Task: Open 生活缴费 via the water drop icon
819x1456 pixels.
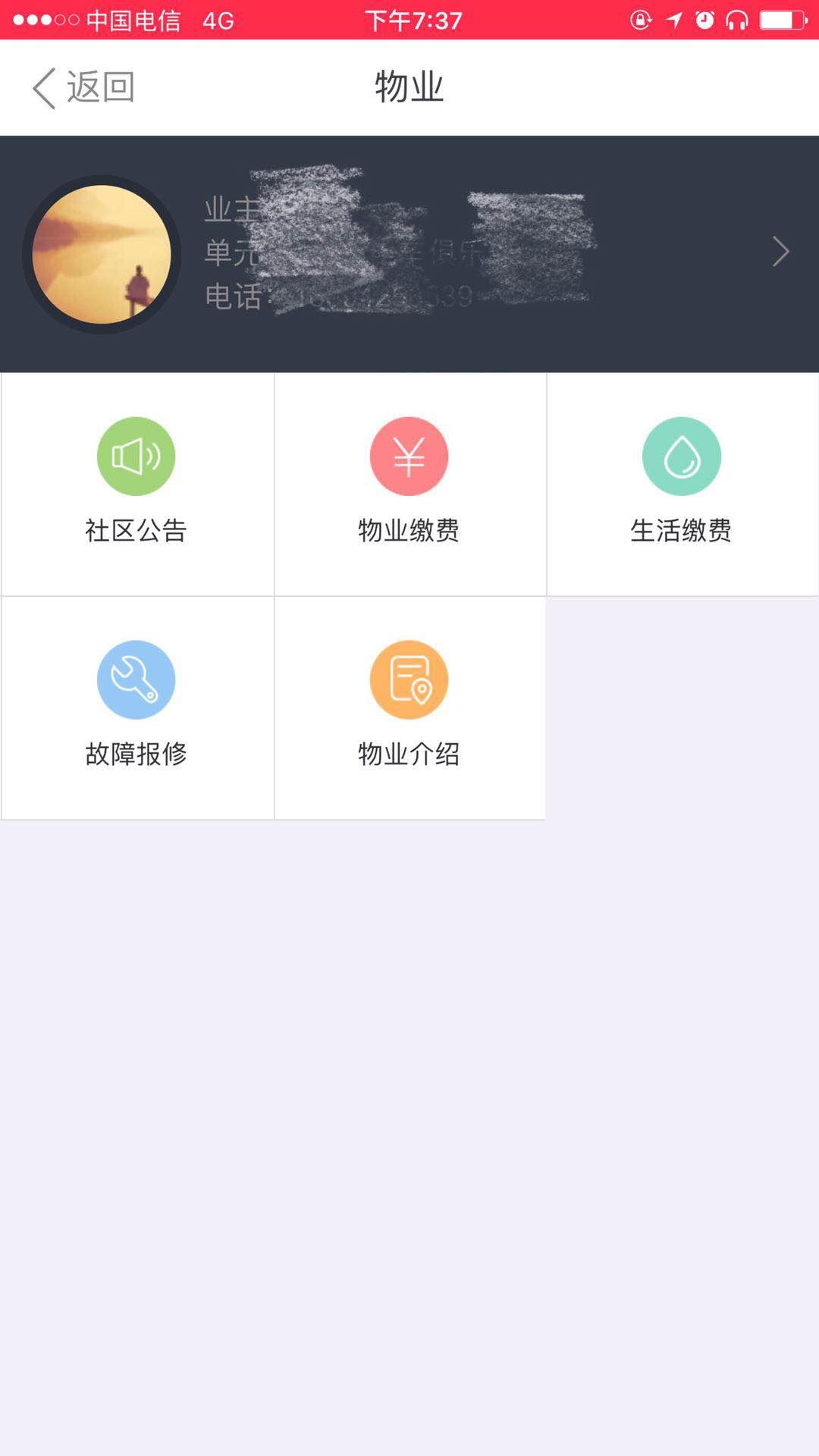Action: coord(680,456)
